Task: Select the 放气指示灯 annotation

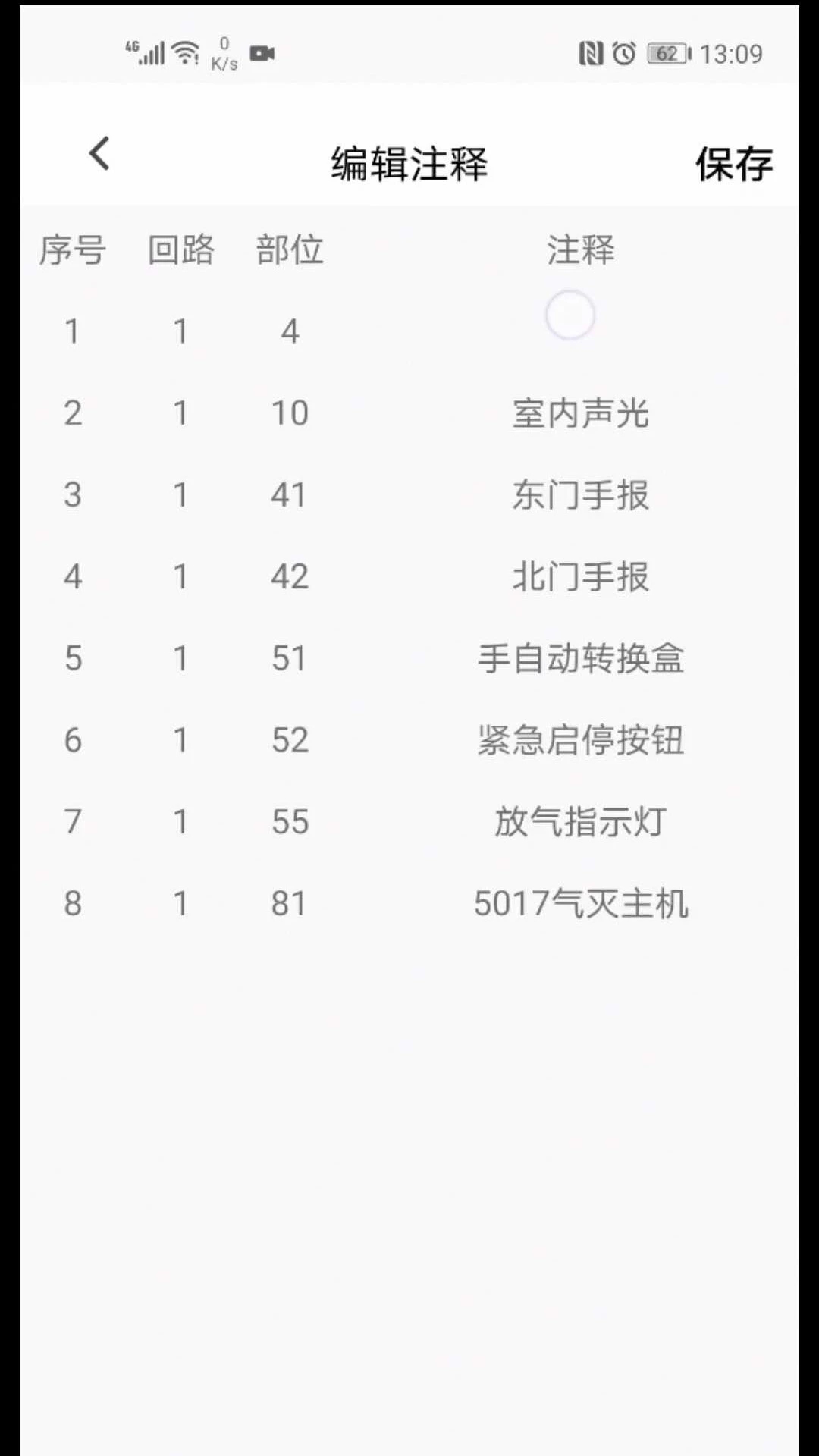Action: (581, 821)
